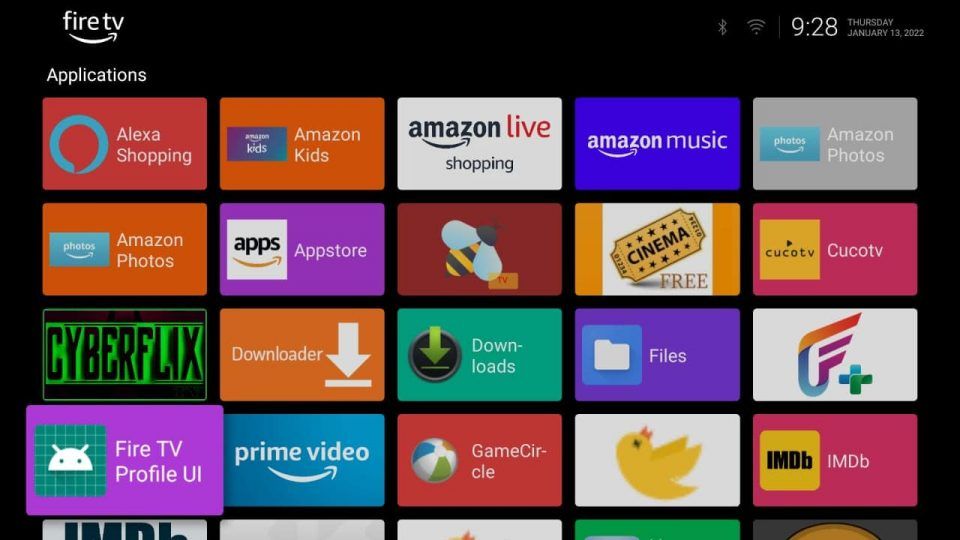
Task: Open Amazon Live shopping tile
Action: [x=479, y=144]
